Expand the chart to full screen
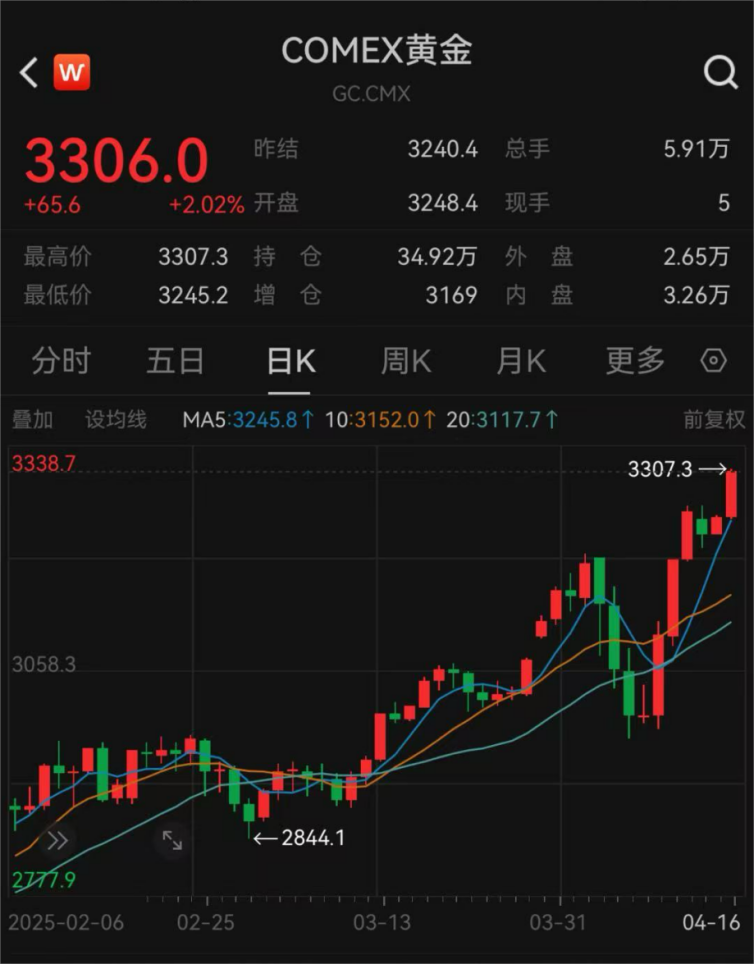Viewport: 754px width, 964px height. [x=172, y=840]
